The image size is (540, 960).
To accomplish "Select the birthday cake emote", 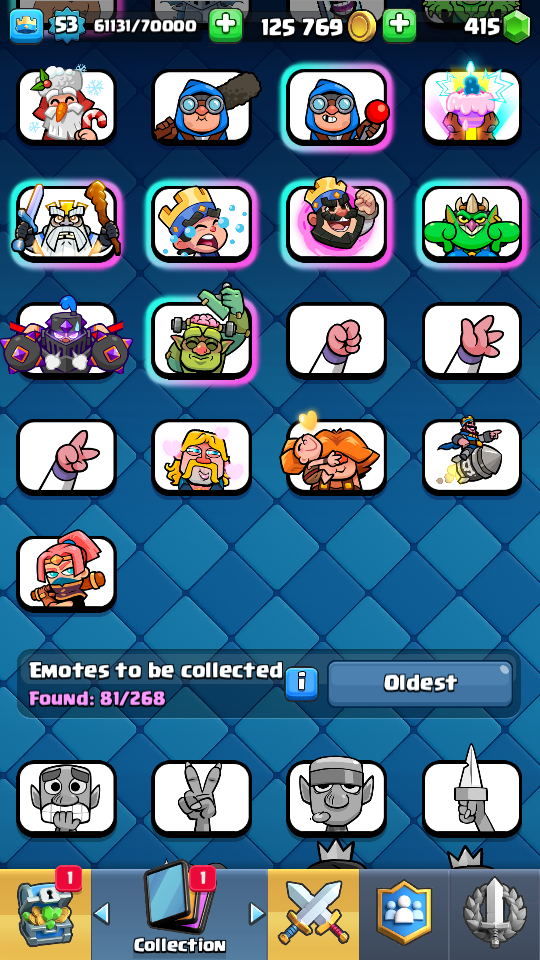I will point(472,106).
